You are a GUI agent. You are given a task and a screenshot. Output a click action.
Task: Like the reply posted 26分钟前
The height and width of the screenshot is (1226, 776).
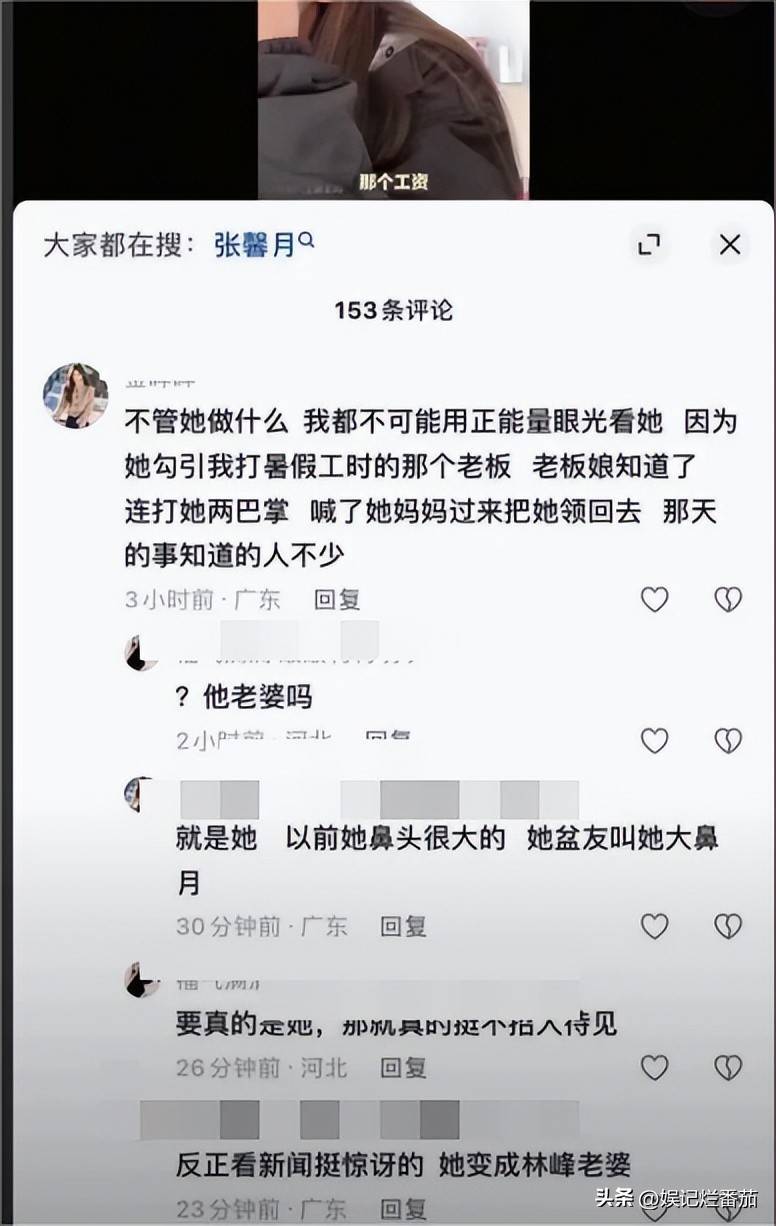click(654, 1068)
